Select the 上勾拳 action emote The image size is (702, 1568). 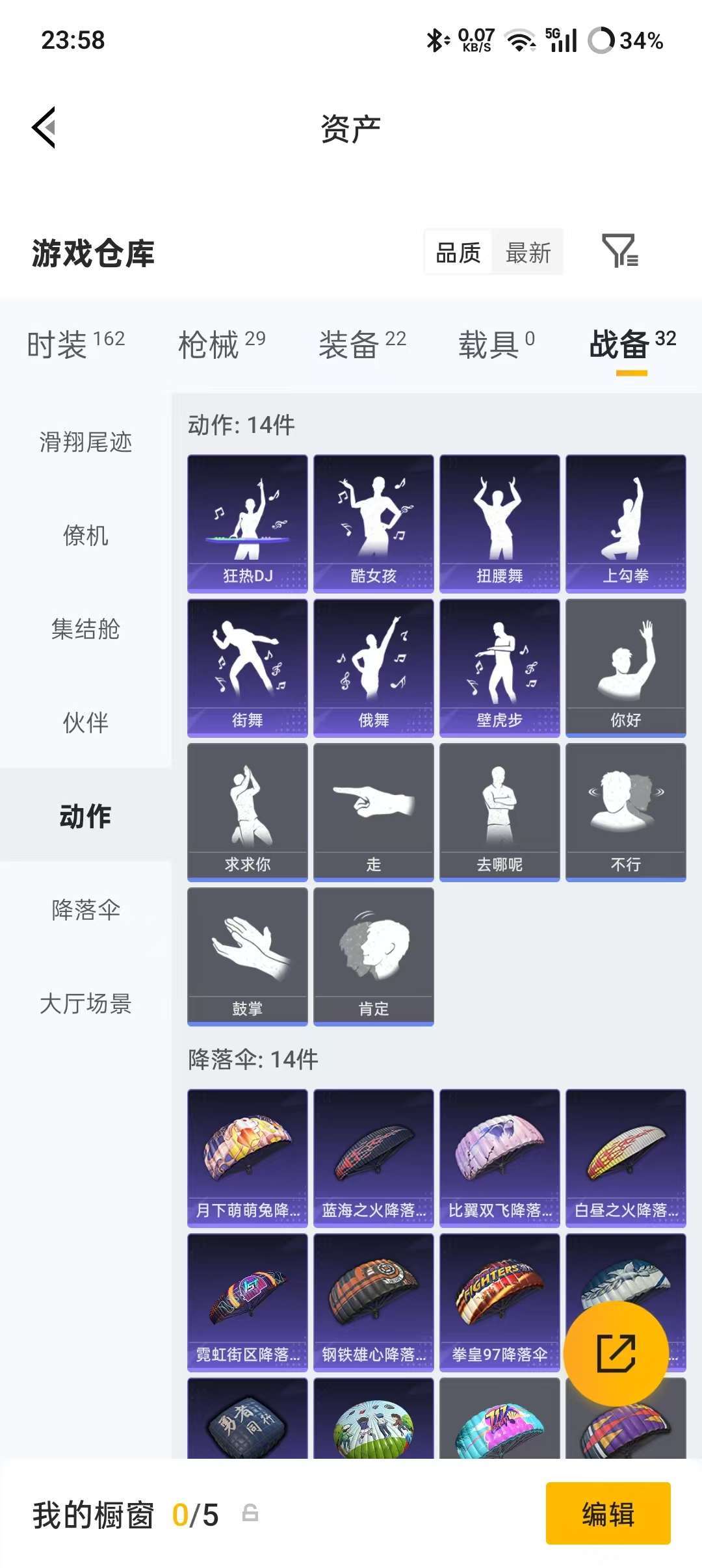626,523
